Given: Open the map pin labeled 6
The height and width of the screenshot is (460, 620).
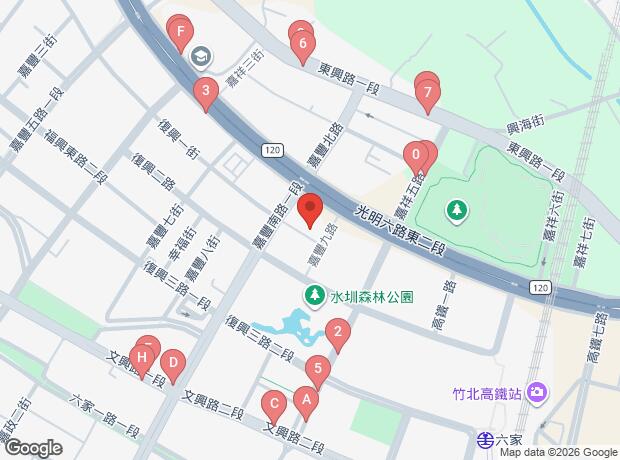Looking at the screenshot, I should [301, 45].
